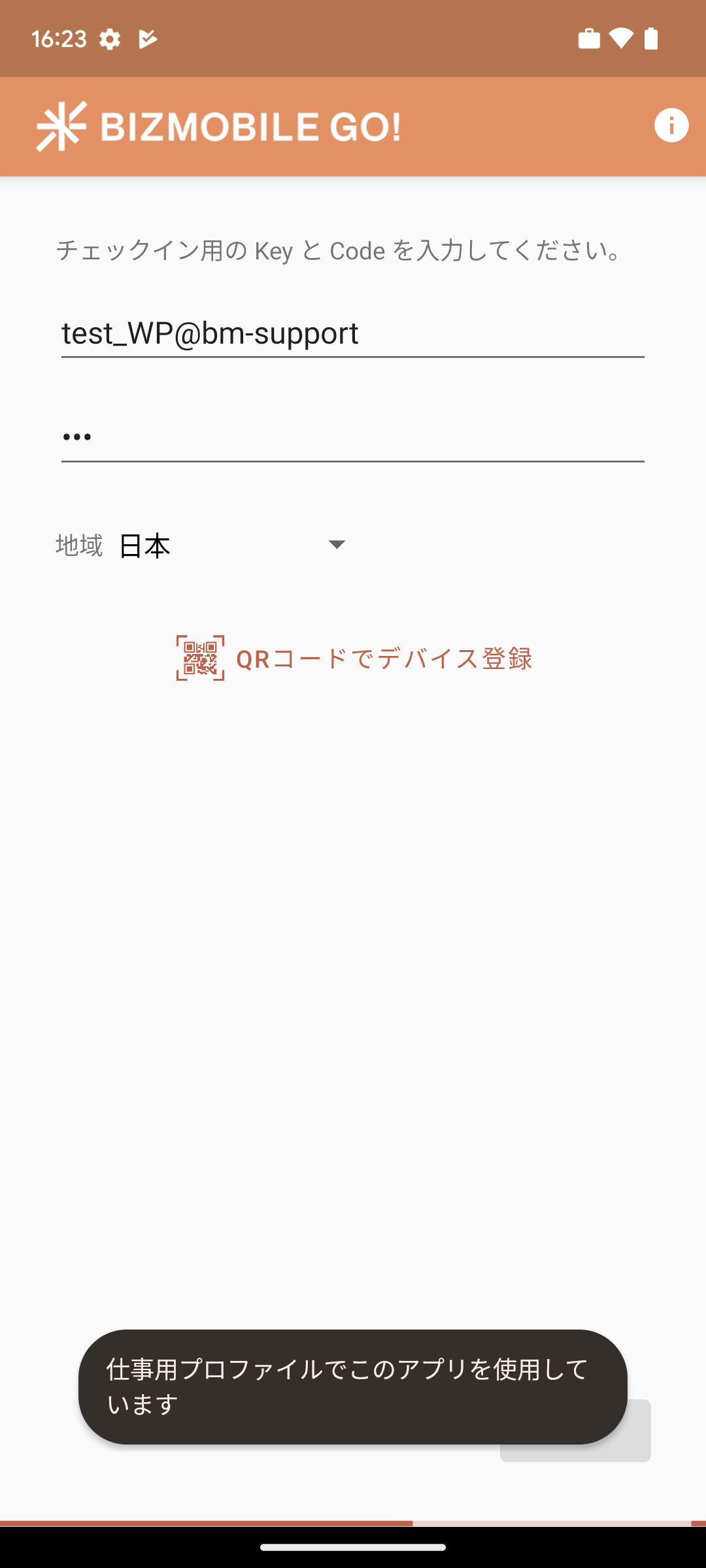This screenshot has width=706, height=1568.
Task: Open the info icon in the app bar
Action: [x=671, y=125]
